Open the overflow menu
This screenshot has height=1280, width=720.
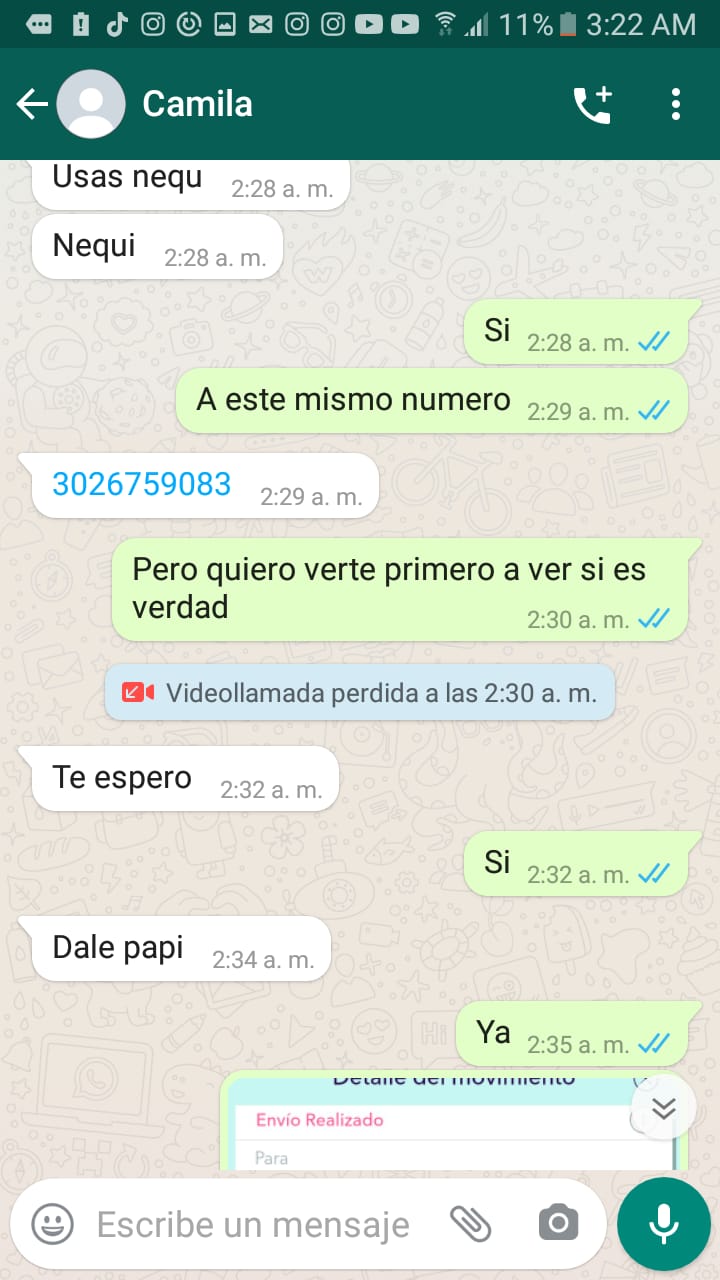click(676, 104)
